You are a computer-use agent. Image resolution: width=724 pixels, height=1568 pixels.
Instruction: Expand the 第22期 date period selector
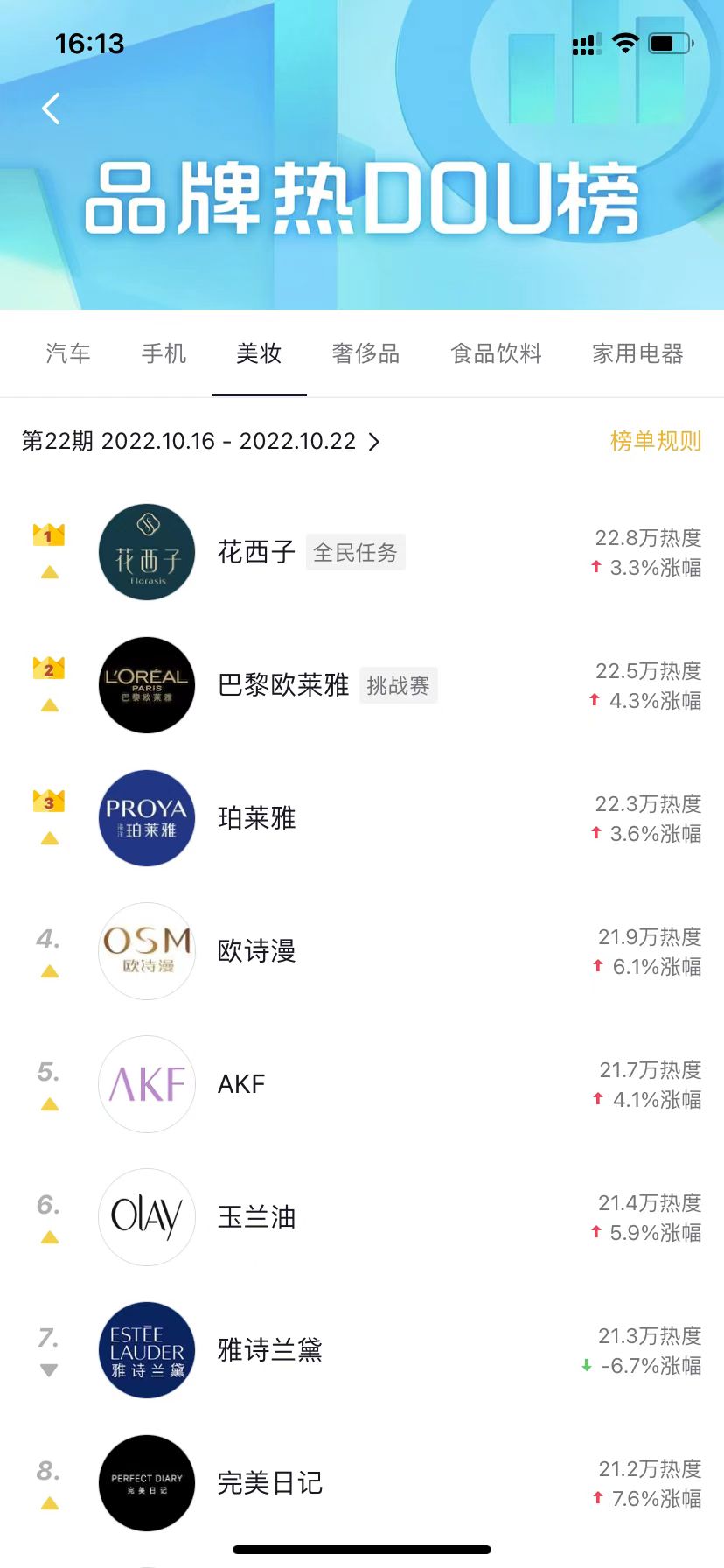tap(201, 441)
